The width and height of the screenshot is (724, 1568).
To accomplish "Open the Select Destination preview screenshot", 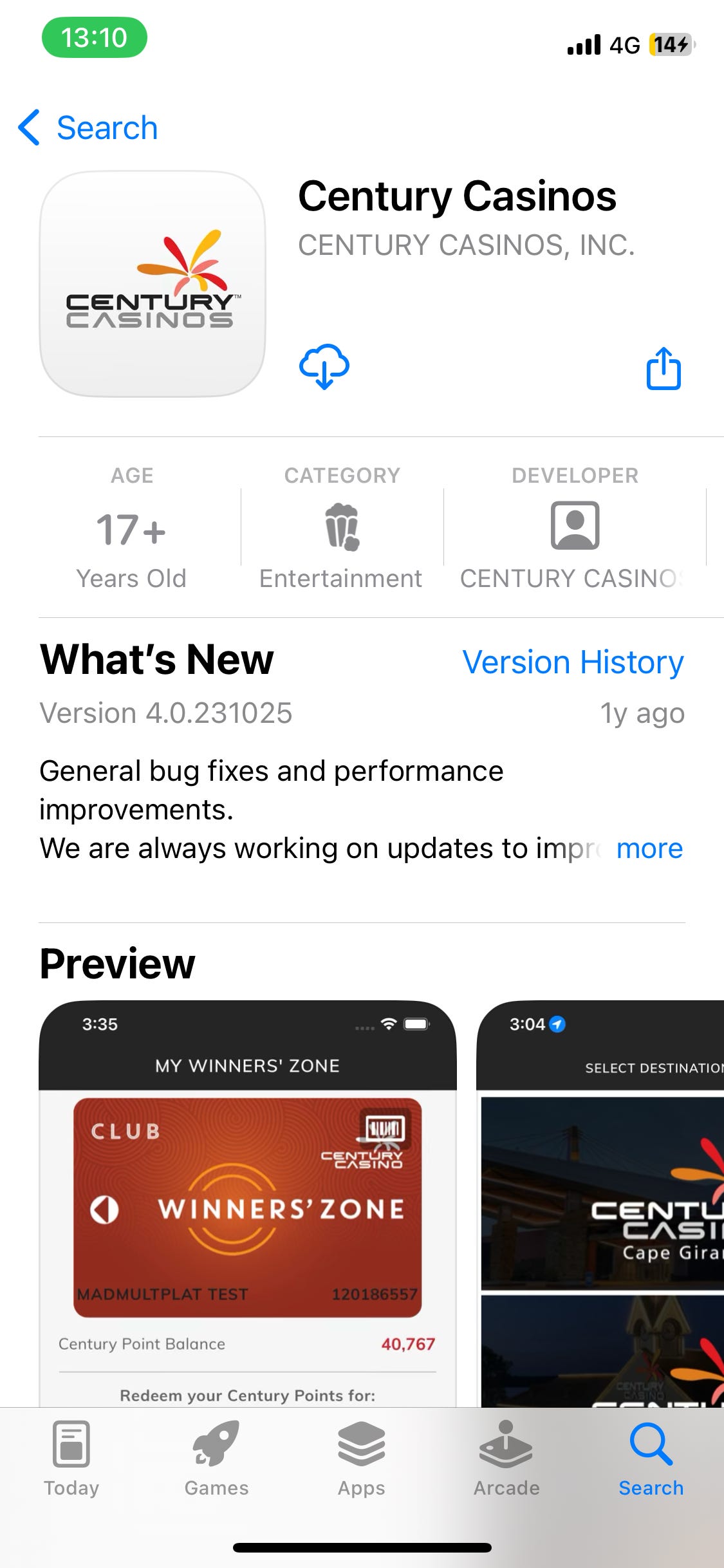I will pyautogui.click(x=600, y=1204).
